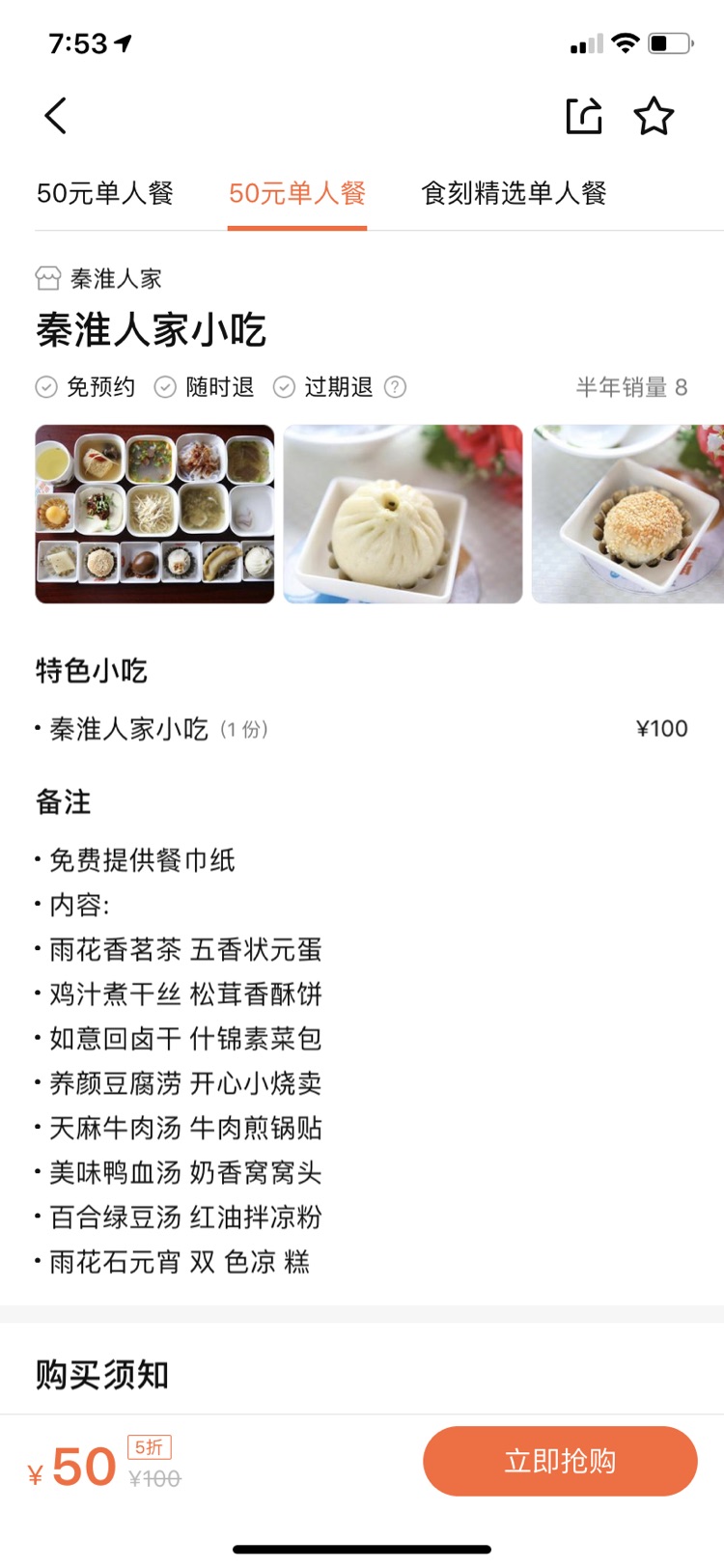Tap 立即抢购 to buy now
The image size is (724, 1568).
pyautogui.click(x=560, y=1461)
